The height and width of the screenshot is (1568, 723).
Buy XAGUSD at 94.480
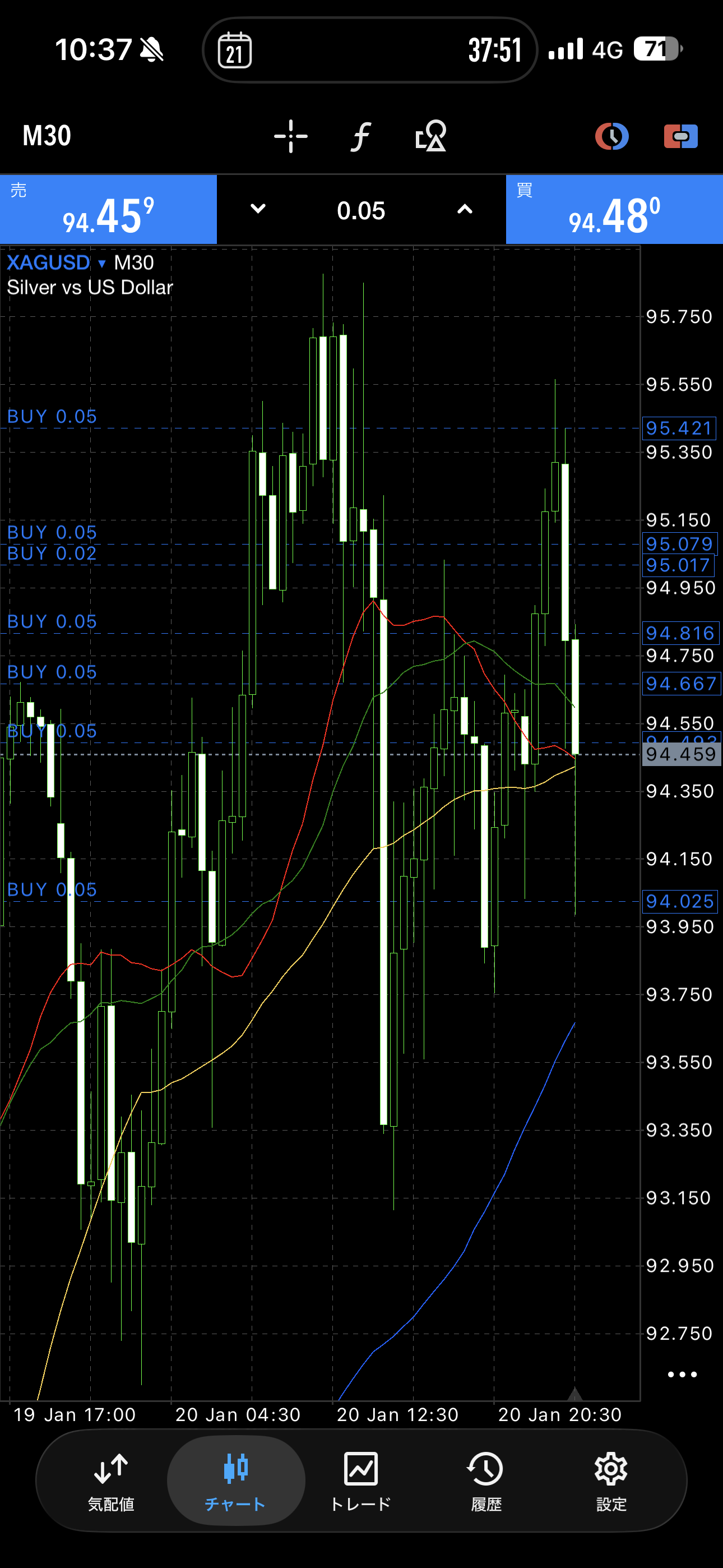point(614,210)
